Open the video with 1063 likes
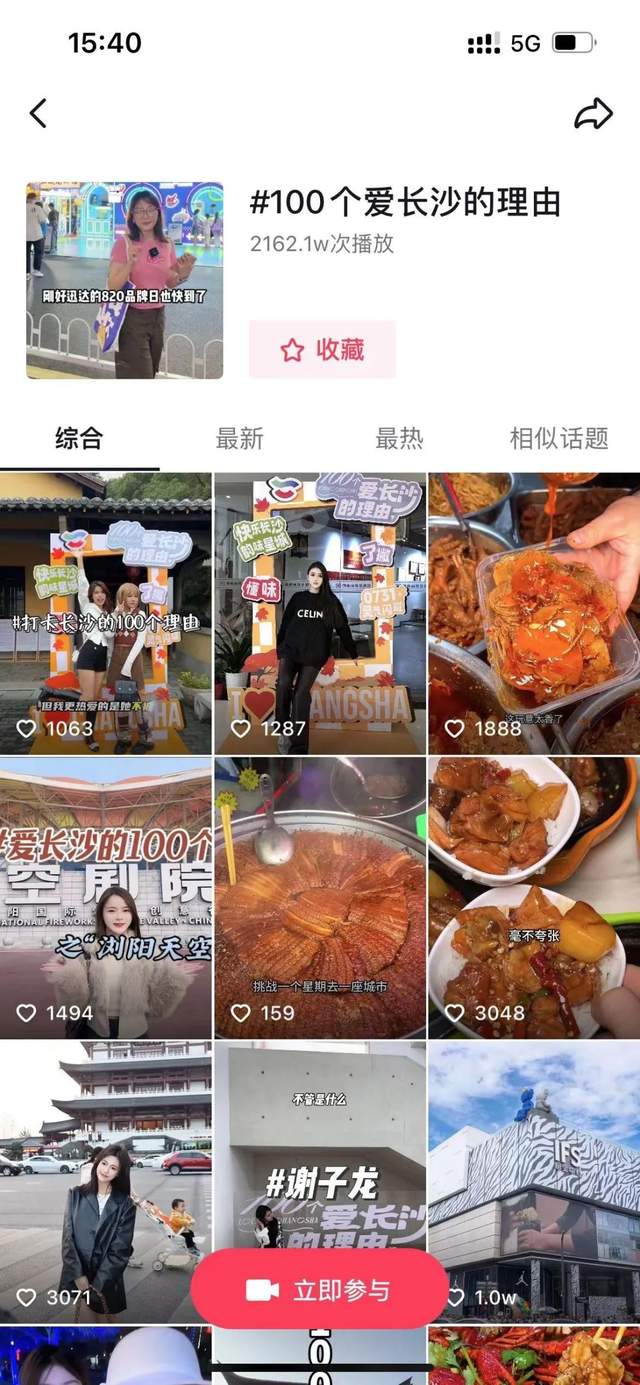Screen dimensions: 640x1385 (105, 613)
